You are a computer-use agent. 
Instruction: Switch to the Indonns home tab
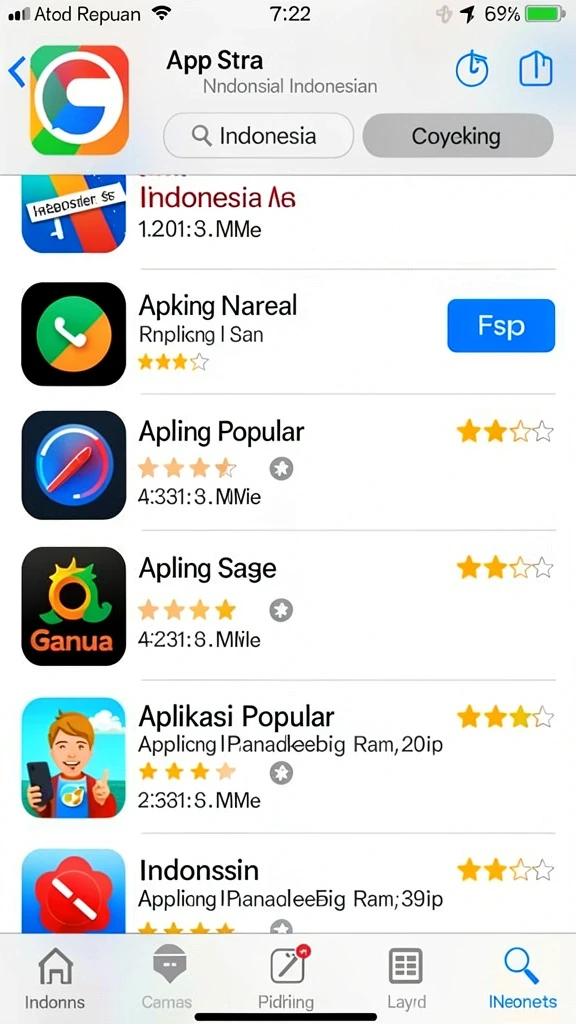pos(55,978)
